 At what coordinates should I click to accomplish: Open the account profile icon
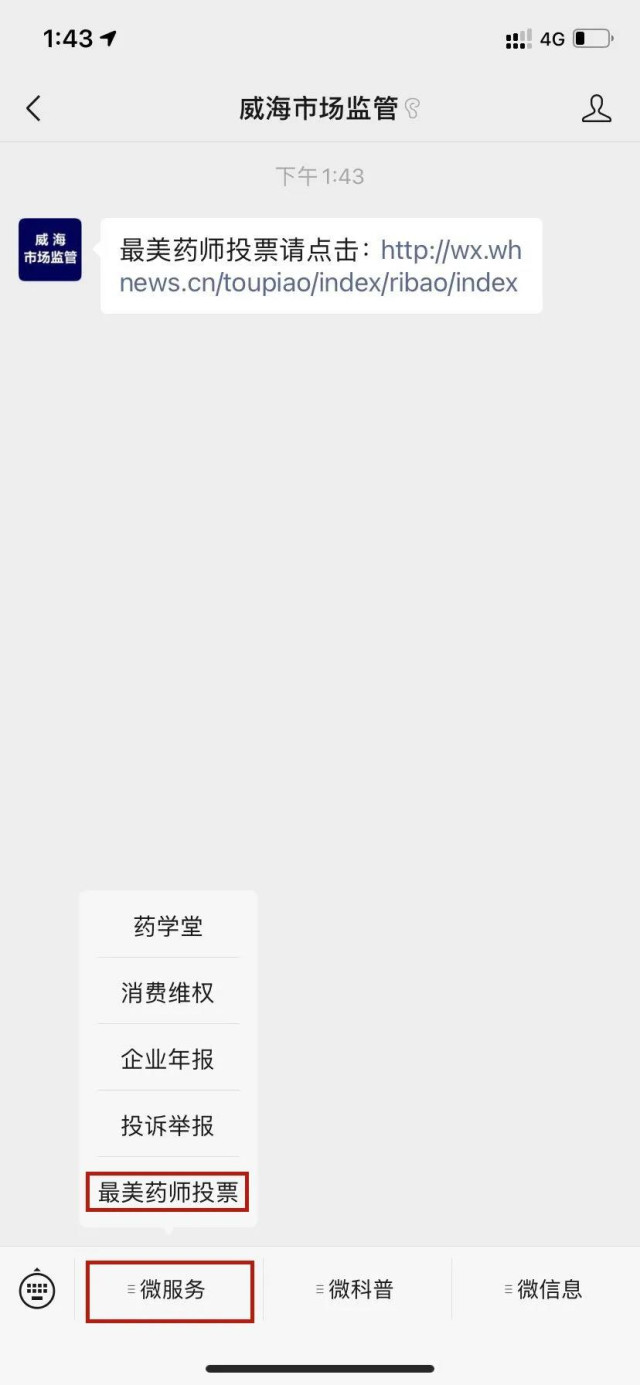click(x=596, y=109)
